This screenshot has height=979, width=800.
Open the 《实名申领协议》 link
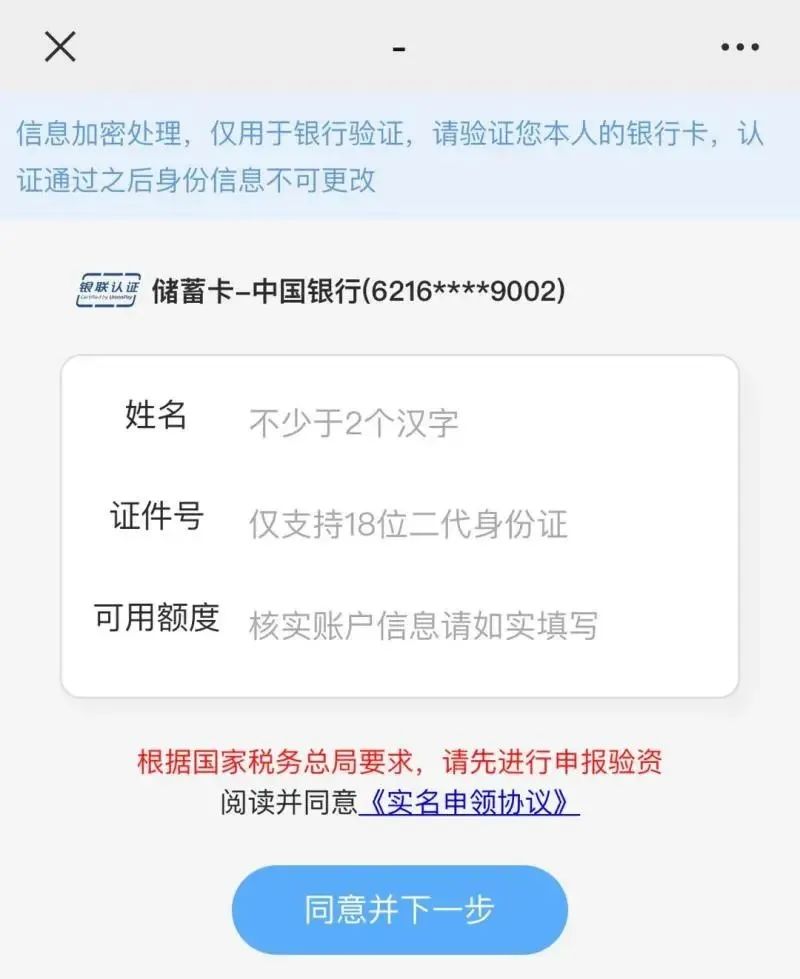(469, 802)
